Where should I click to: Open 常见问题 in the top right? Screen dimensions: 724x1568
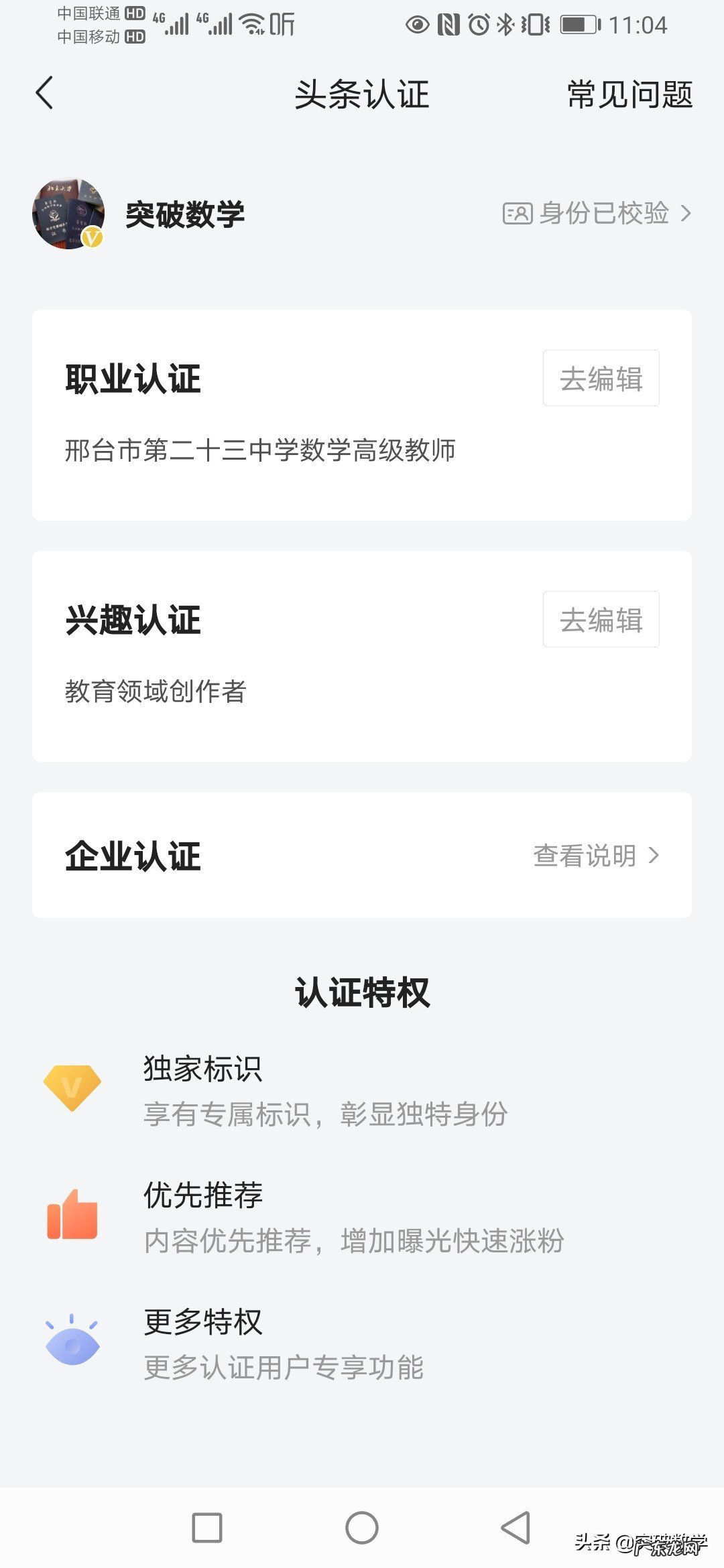point(629,96)
